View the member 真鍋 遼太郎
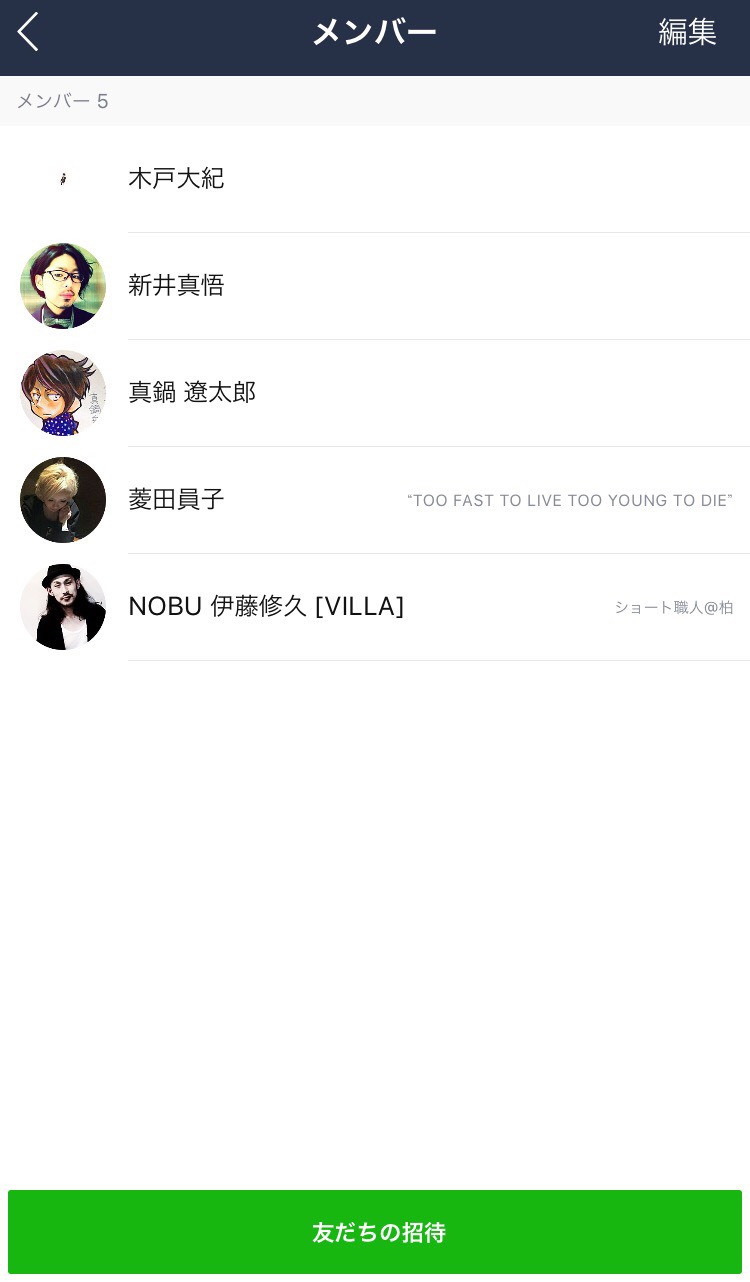750x1282 pixels. tap(192, 393)
